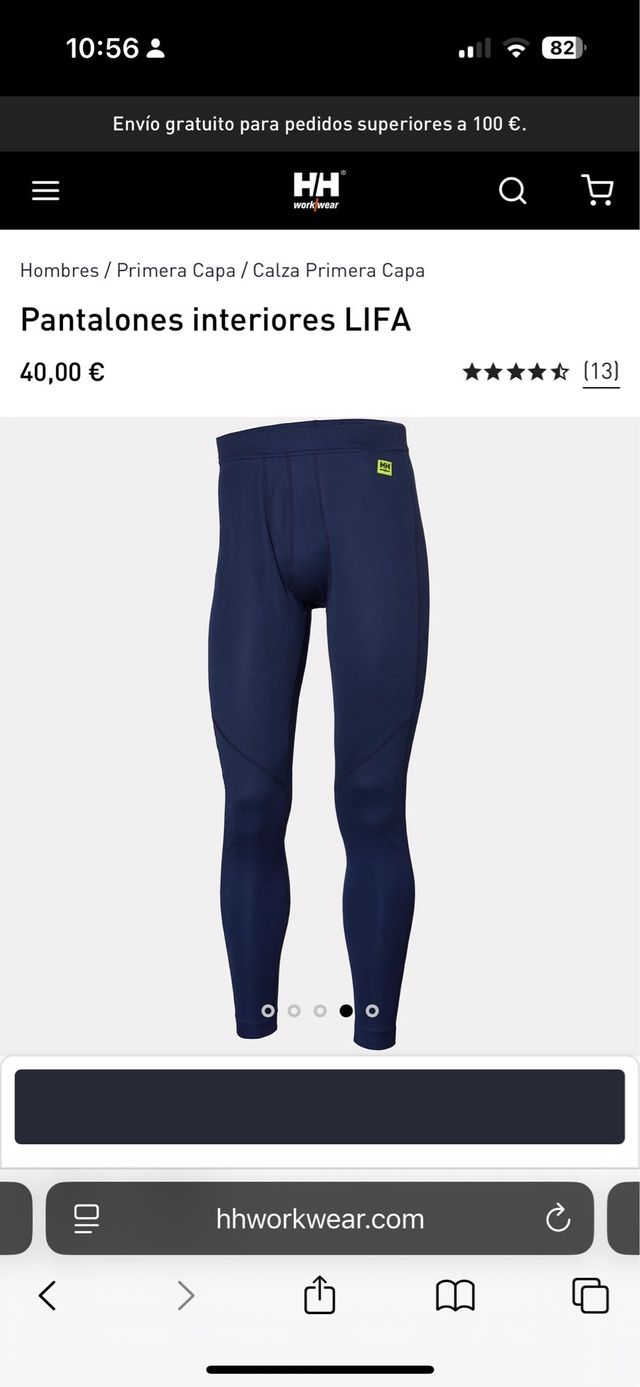Show all open tabs
640x1387 pixels.
coord(590,1296)
